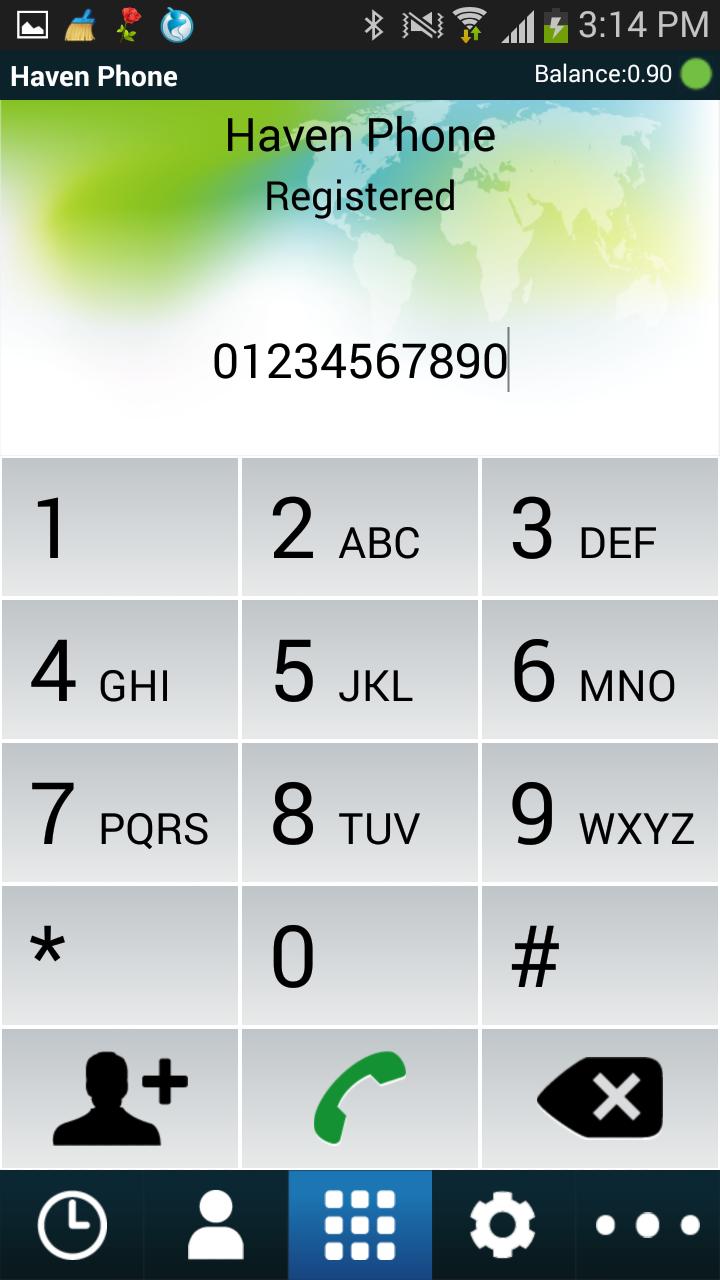Select the dialed number input field
720x1280 pixels.
click(360, 362)
